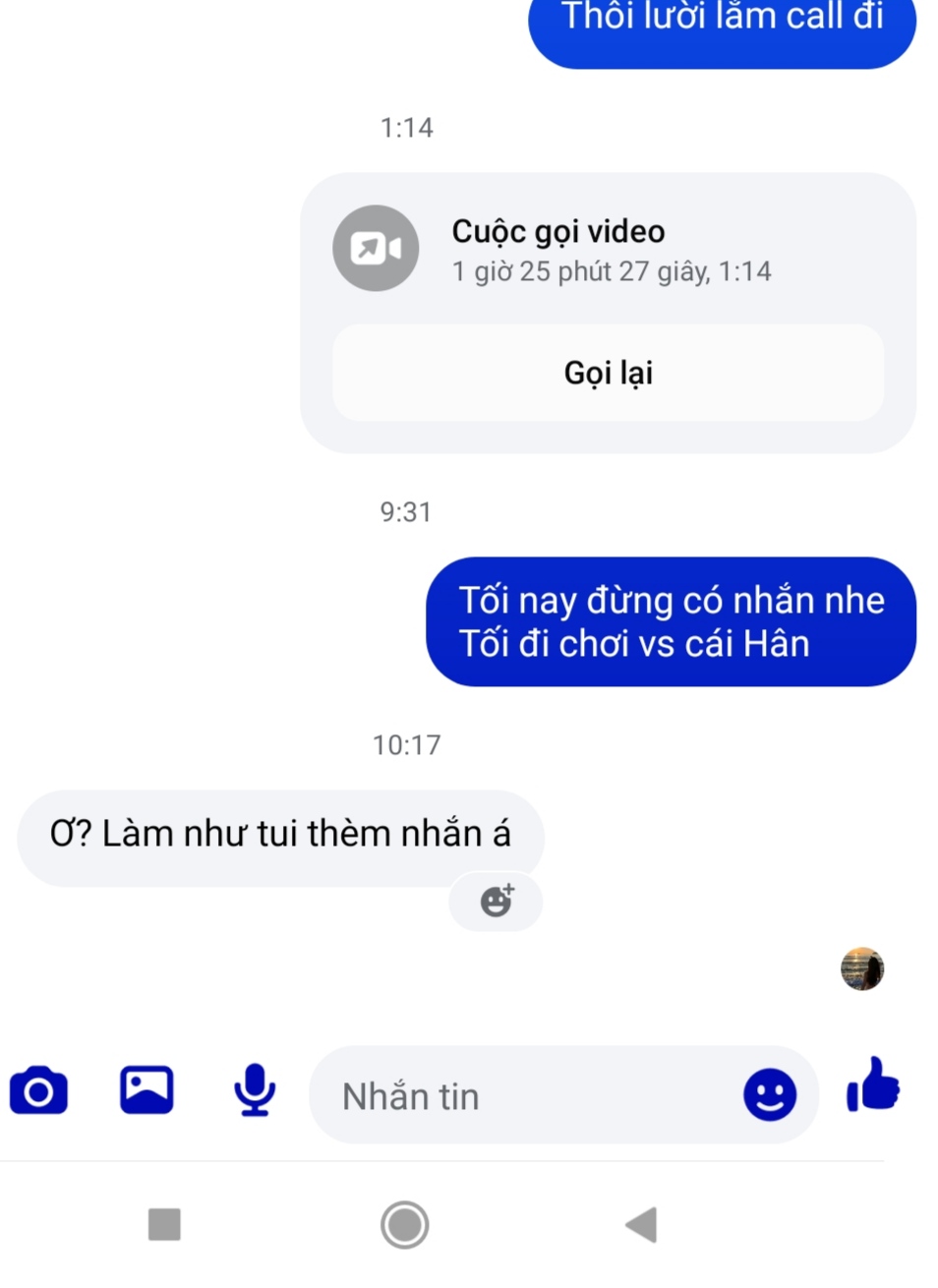Add a reaction to the received message
This screenshot has width=938, height=1288.
pyautogui.click(x=497, y=901)
